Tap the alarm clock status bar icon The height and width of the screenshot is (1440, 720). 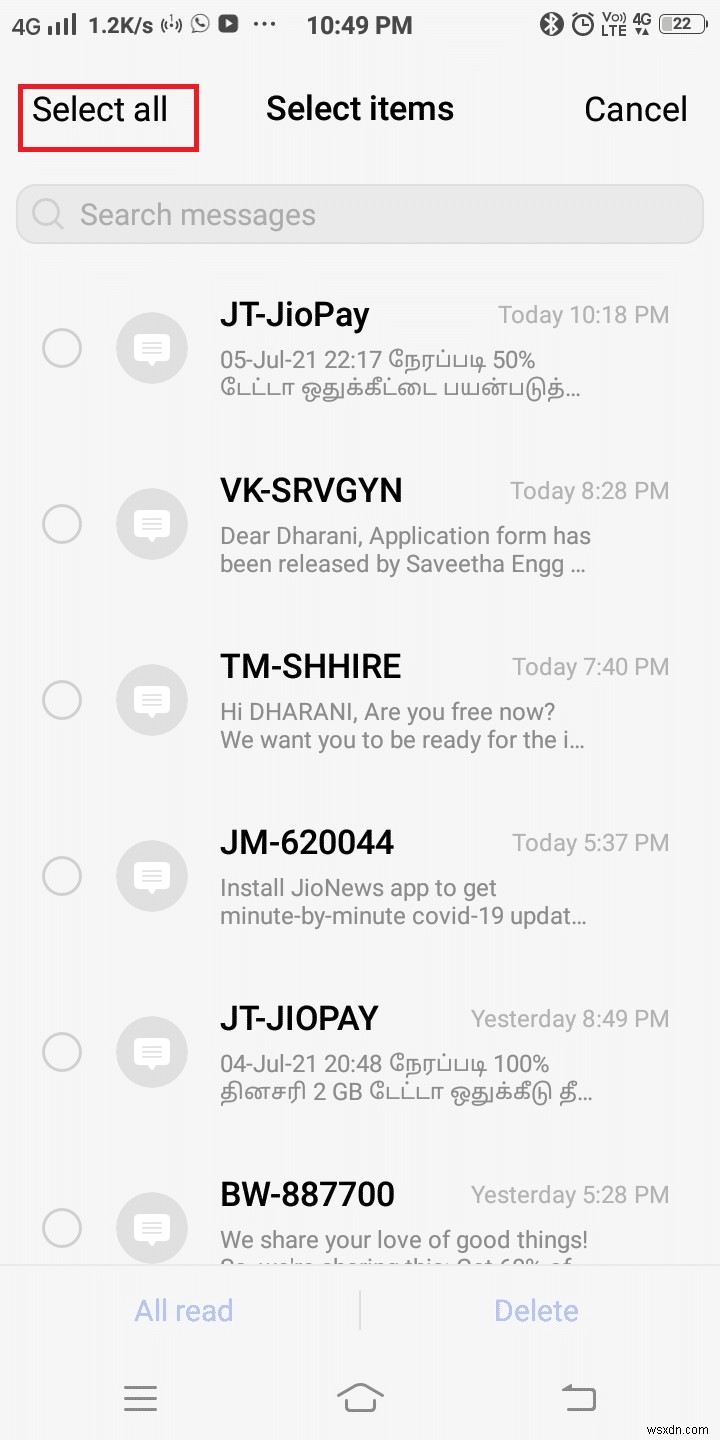[x=583, y=25]
